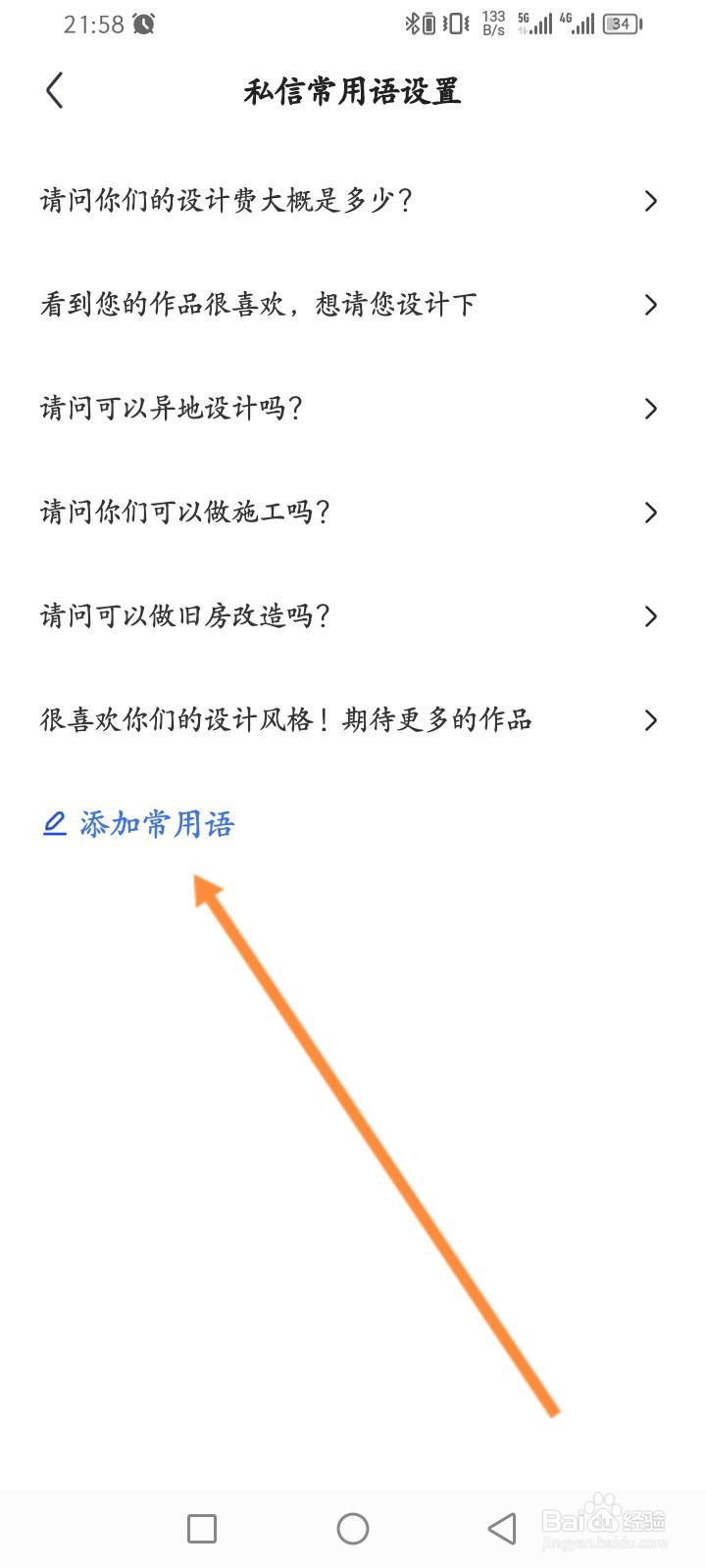Expand the phrase 很喜欢你们的设计风格
The width and height of the screenshot is (706, 1568).
click(x=284, y=720)
